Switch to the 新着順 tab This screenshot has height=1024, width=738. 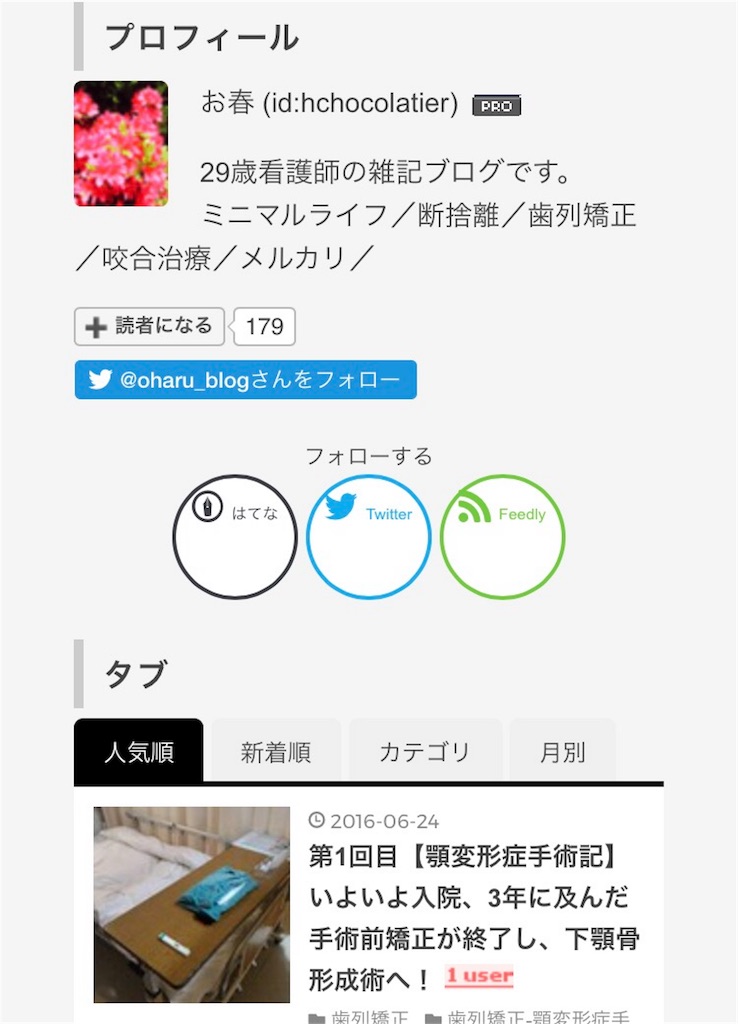(x=276, y=752)
